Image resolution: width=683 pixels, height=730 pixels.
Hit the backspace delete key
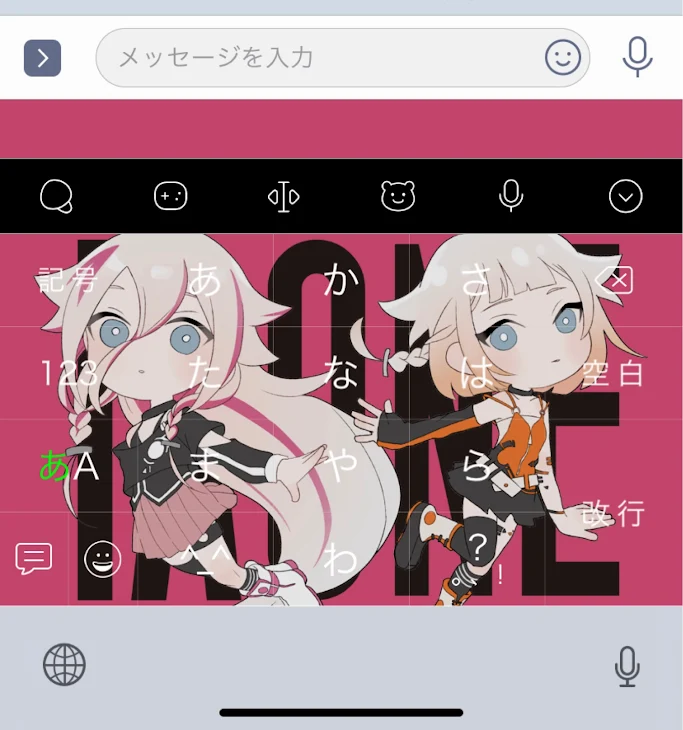[x=614, y=280]
